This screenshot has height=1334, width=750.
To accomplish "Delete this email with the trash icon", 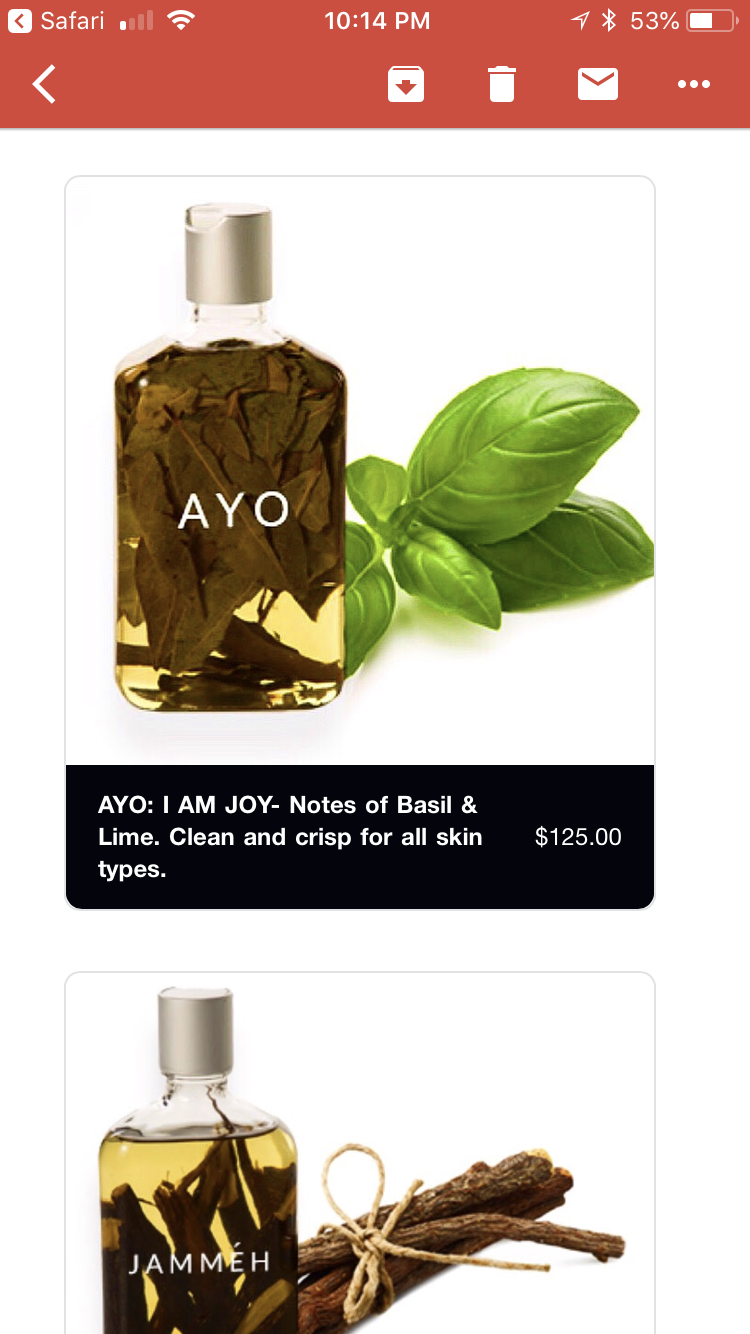I will coord(501,84).
